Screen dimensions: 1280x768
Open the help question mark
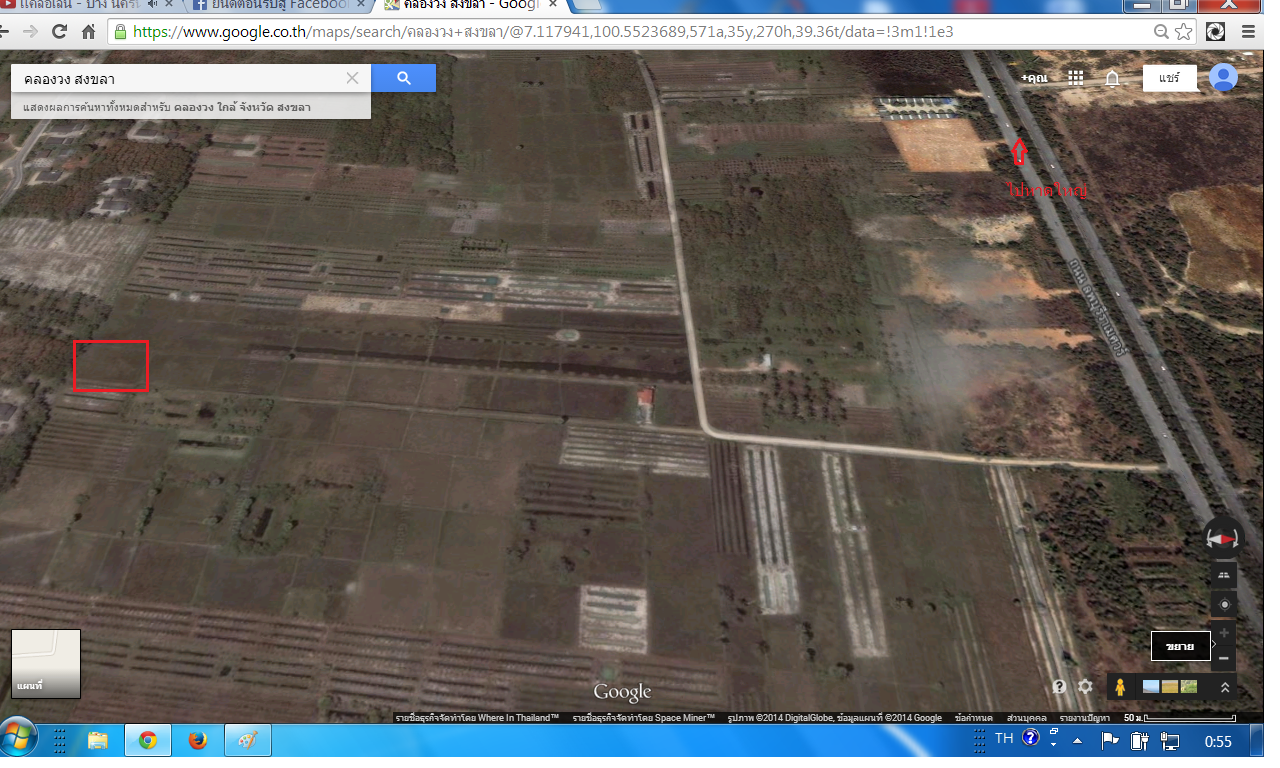(x=1059, y=687)
